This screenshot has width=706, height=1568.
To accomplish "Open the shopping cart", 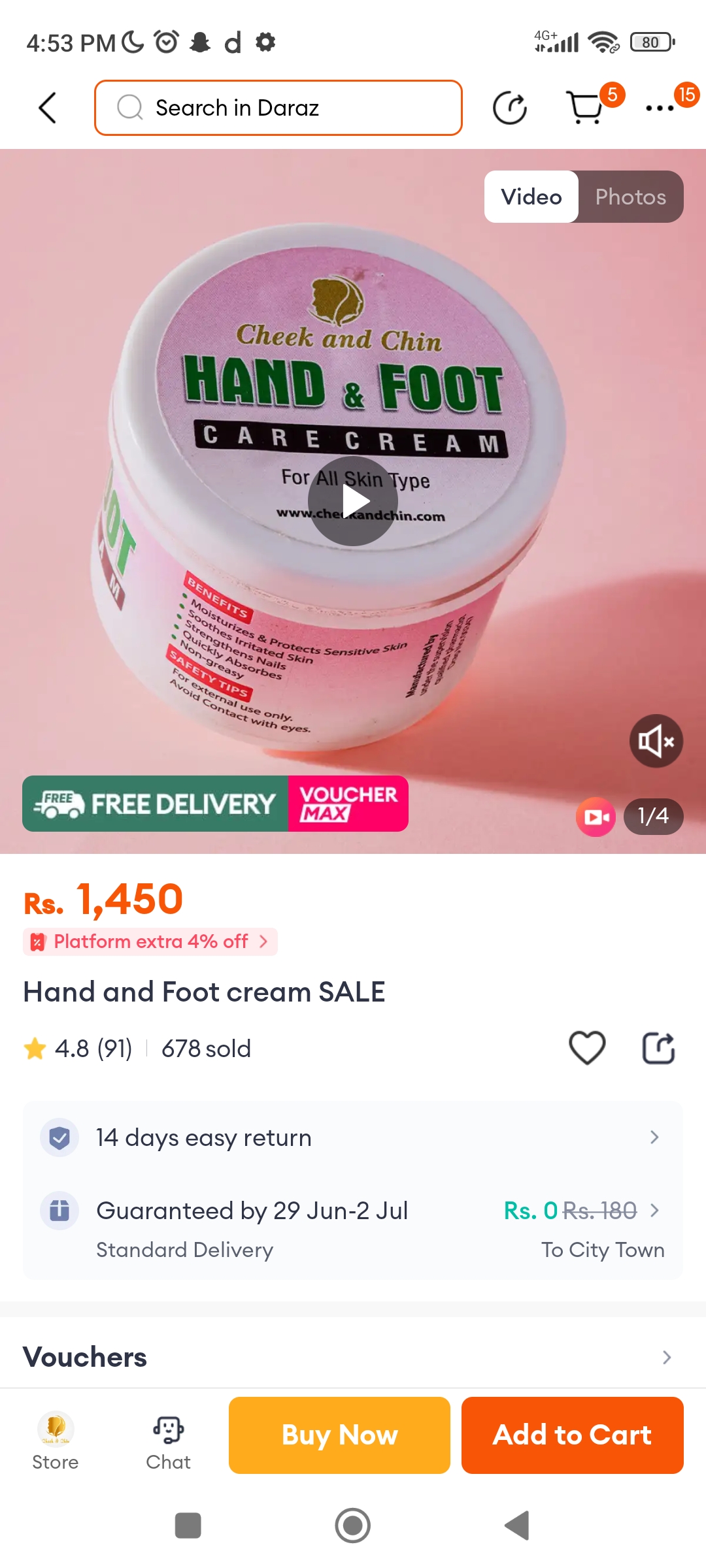I will (586, 108).
